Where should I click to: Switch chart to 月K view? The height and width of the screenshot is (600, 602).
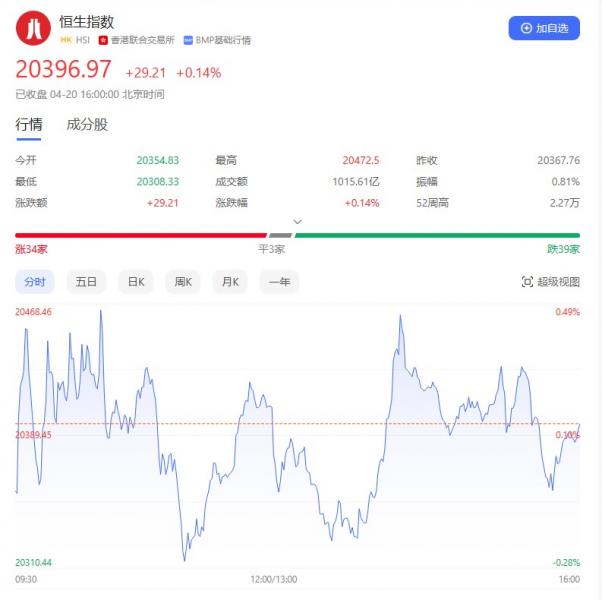(231, 282)
